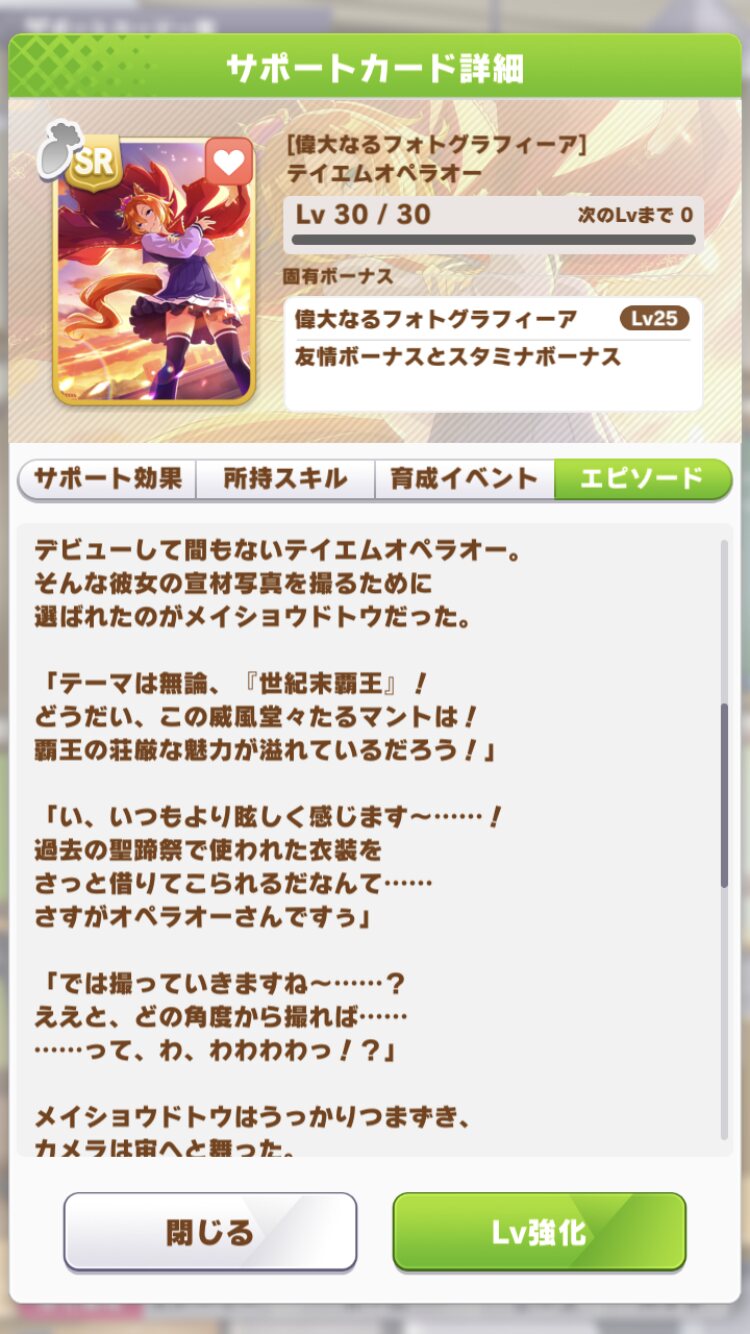
Task: Select the 育成イベント tab
Action: point(464,479)
